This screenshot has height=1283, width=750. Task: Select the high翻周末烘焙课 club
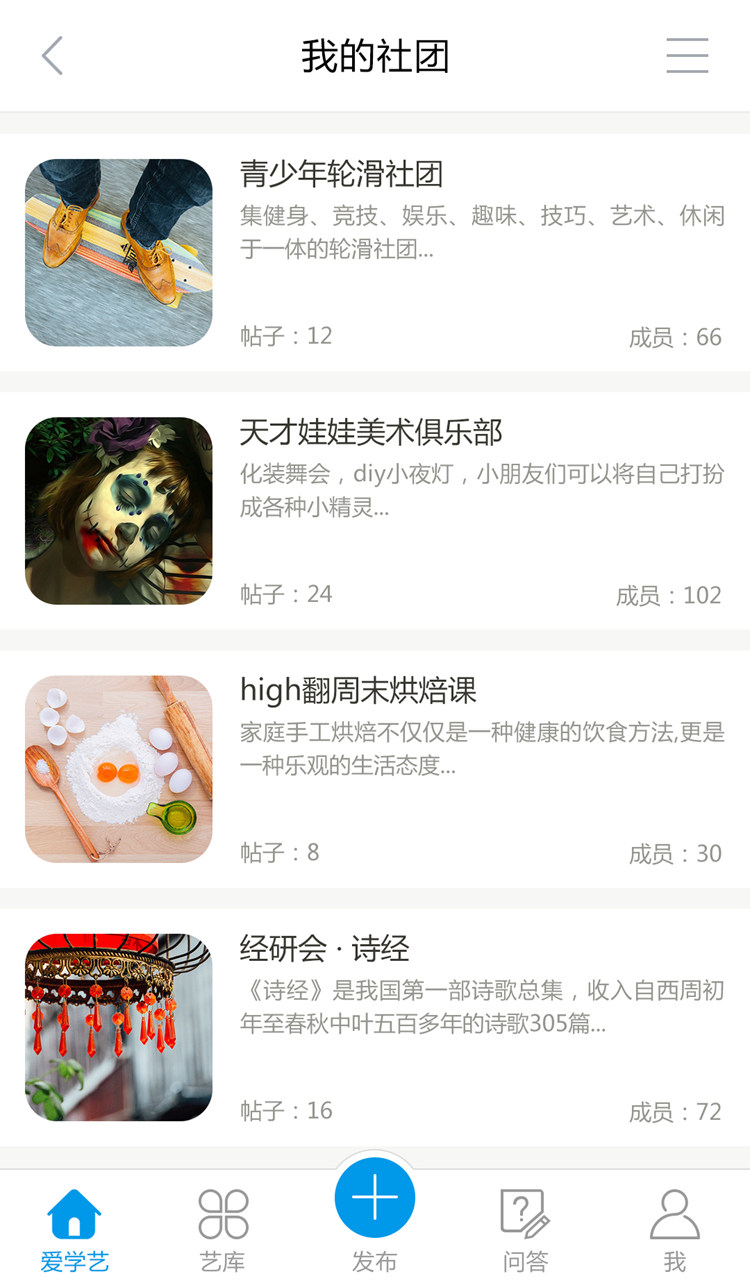coord(358,691)
